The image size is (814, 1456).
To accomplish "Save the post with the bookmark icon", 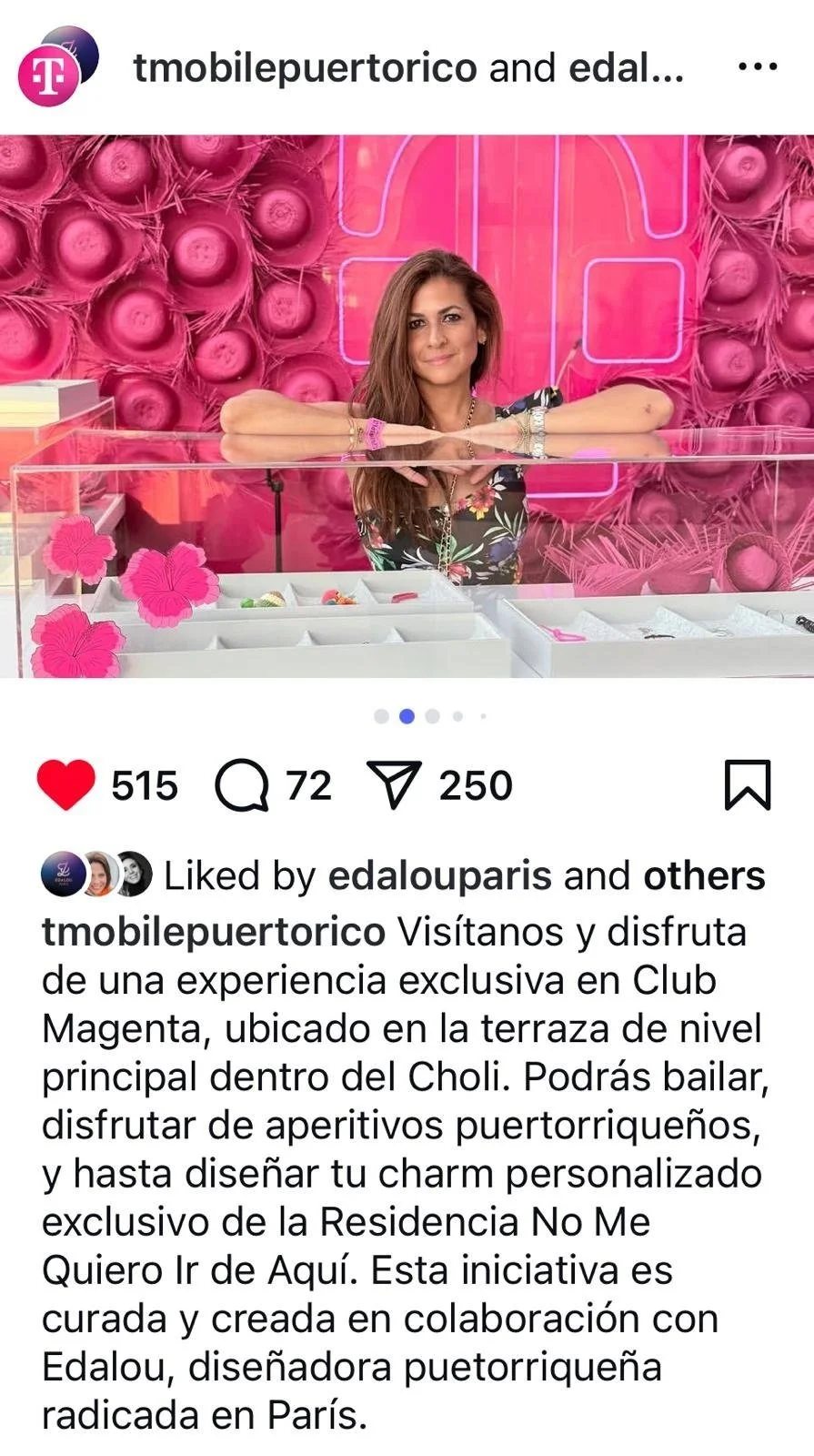I will point(748,785).
